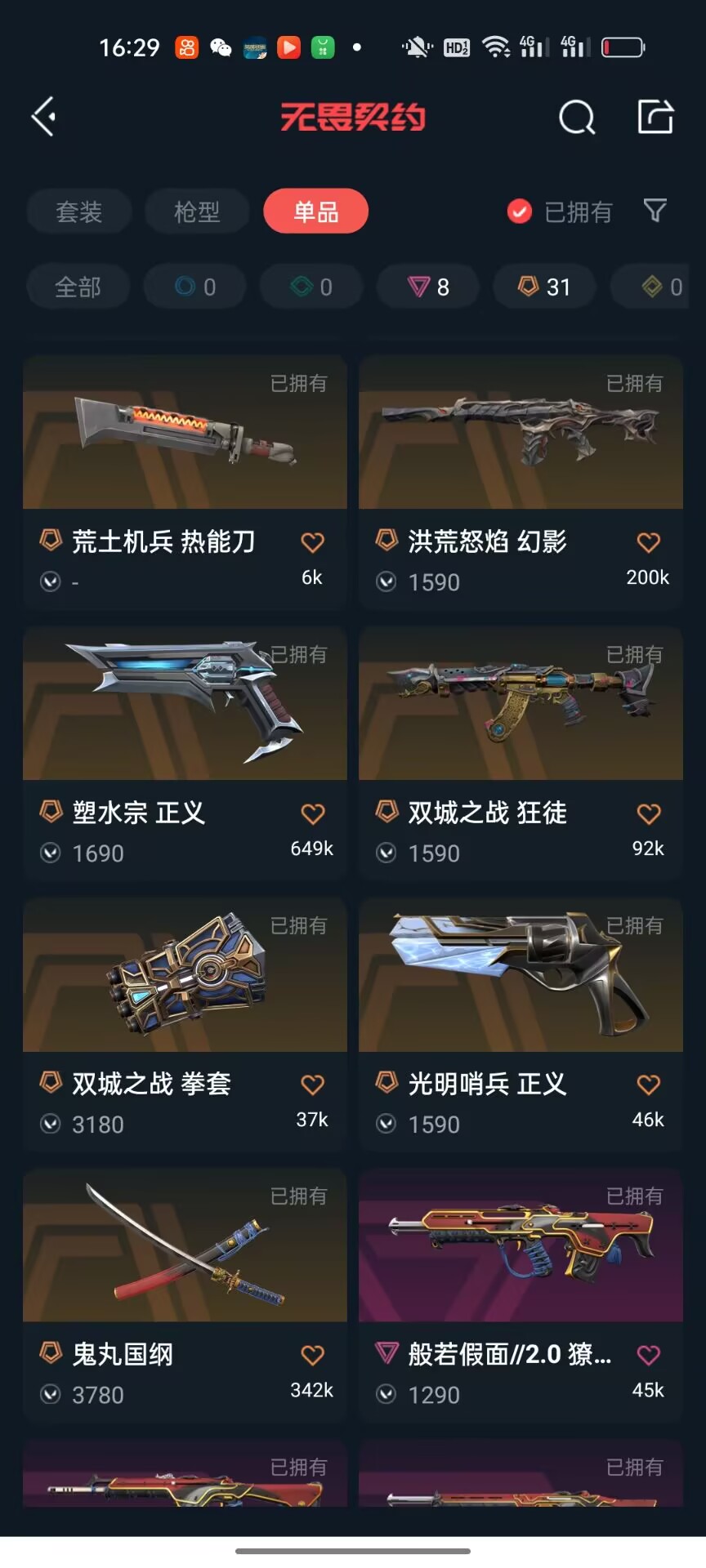
Task: Filter by the purple tier showing 8
Action: (428, 287)
